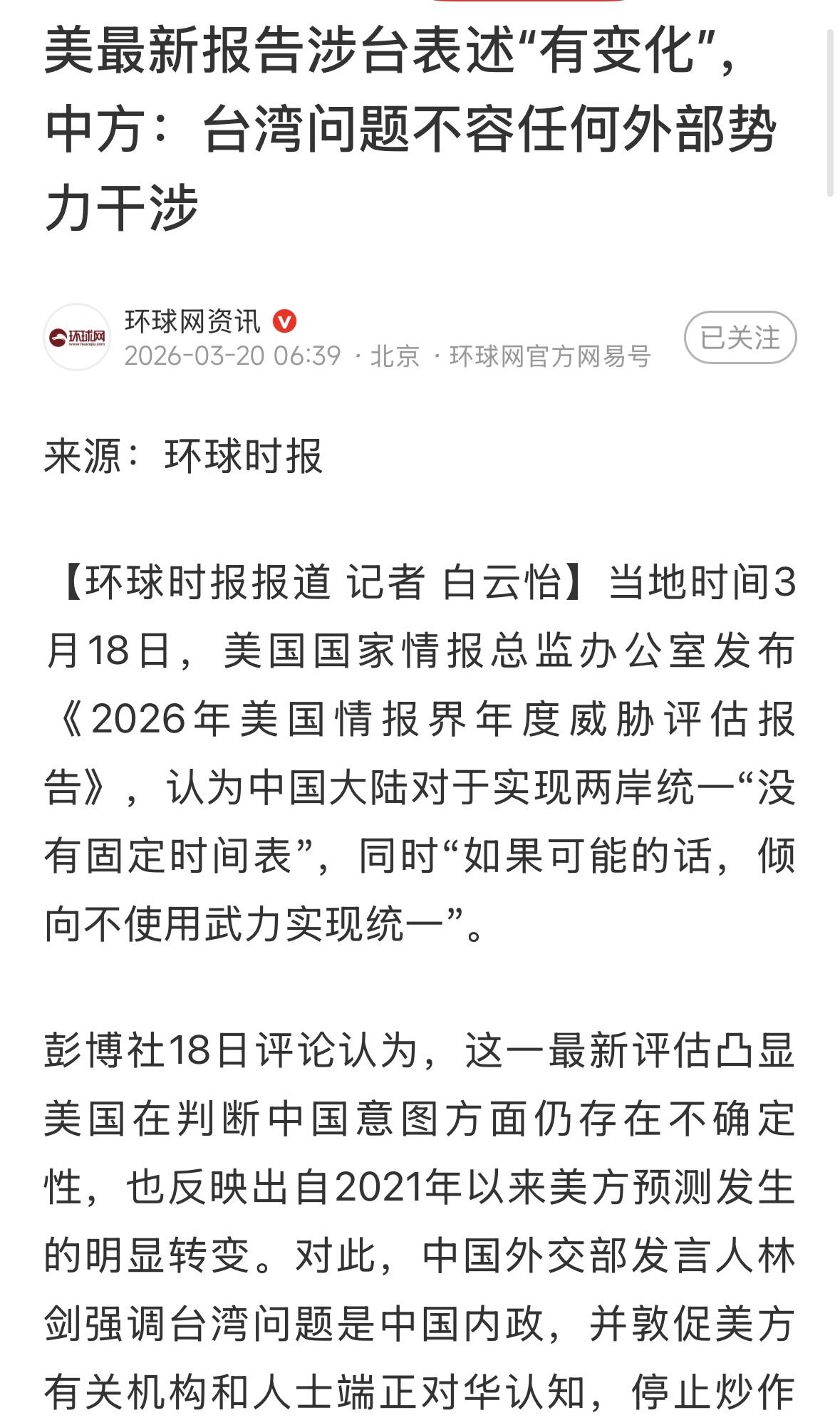The image size is (840, 1425).
Task: Click 环球网官方网易号 label
Action: pos(550,358)
